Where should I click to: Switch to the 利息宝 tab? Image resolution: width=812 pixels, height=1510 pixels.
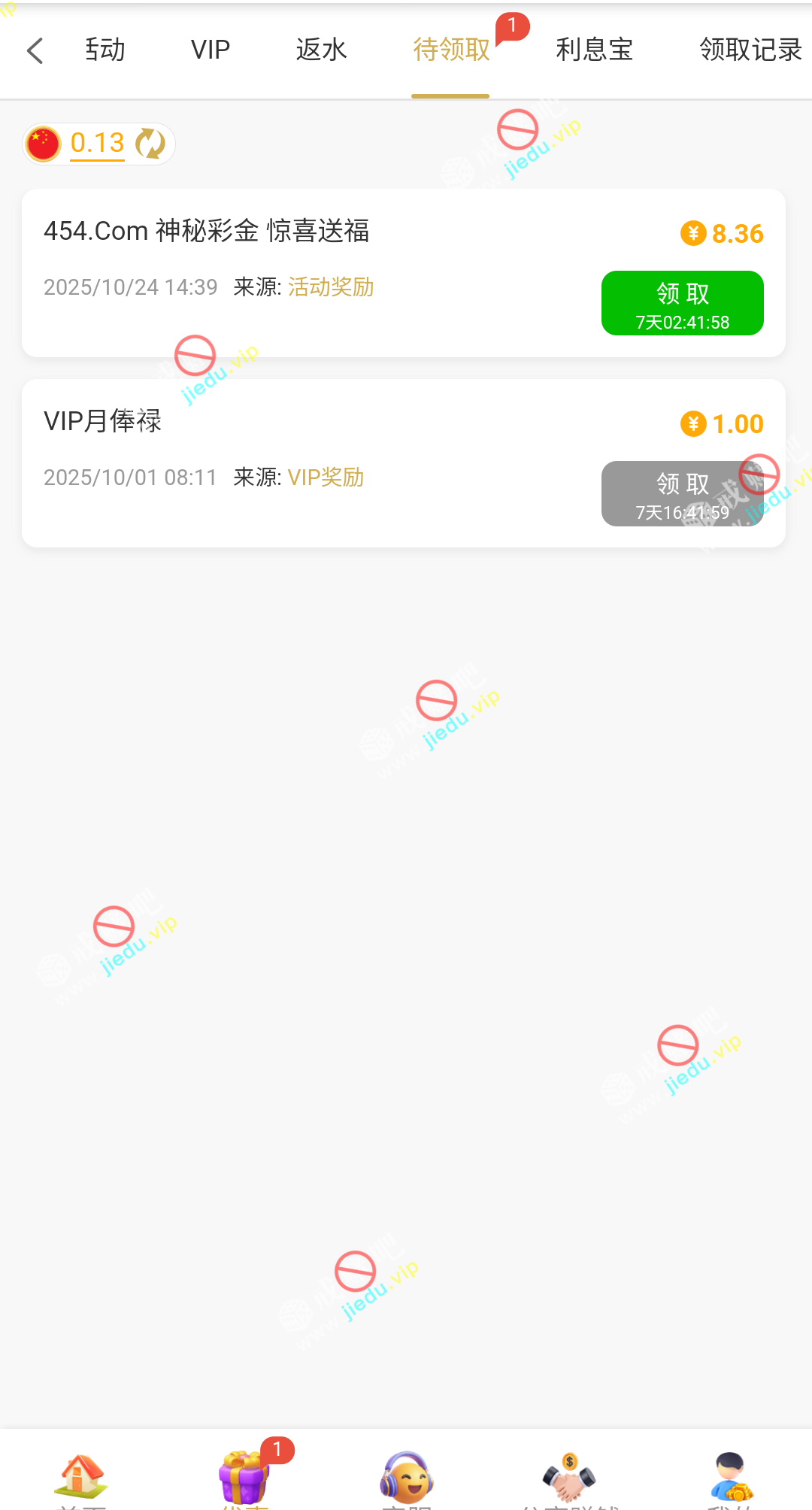pos(594,50)
